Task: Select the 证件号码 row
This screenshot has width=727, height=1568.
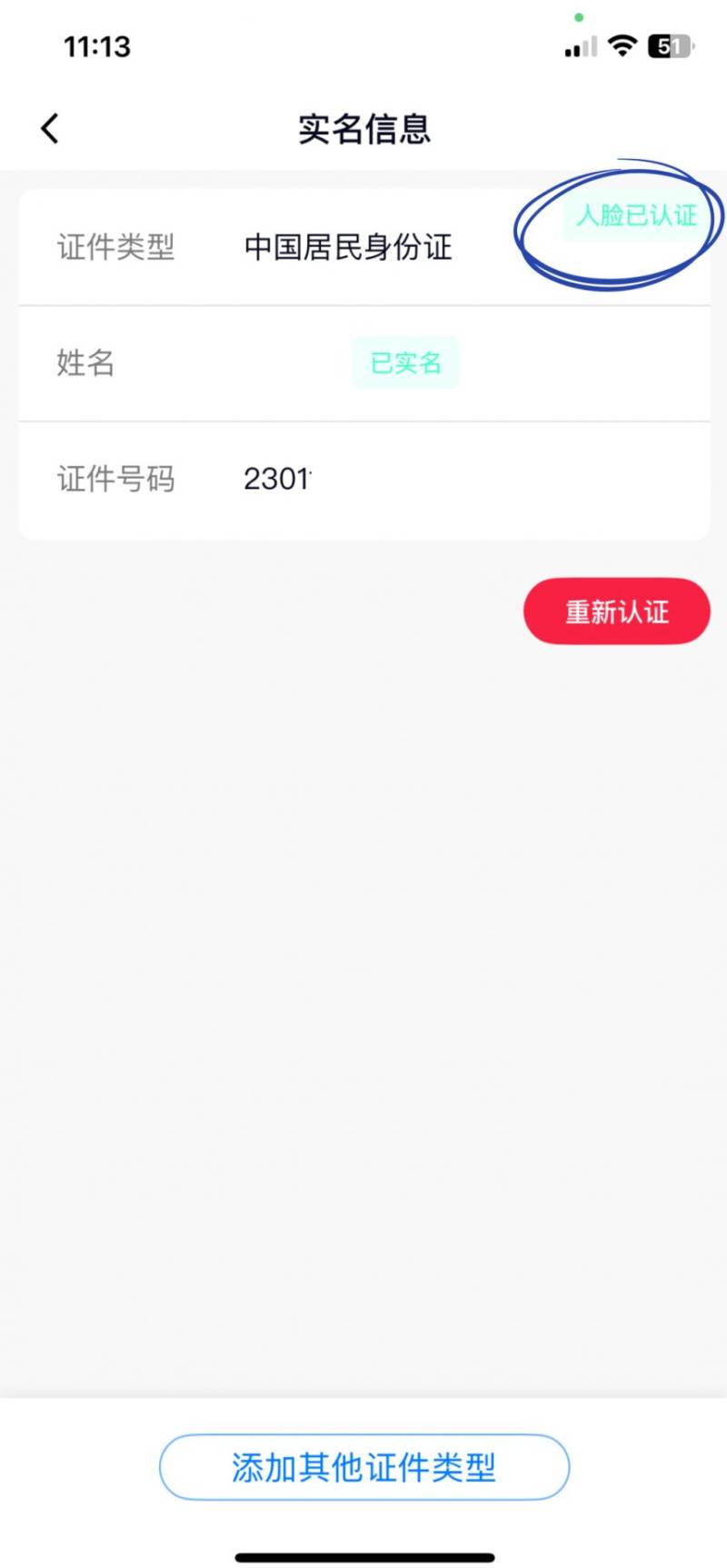Action: pos(116,480)
